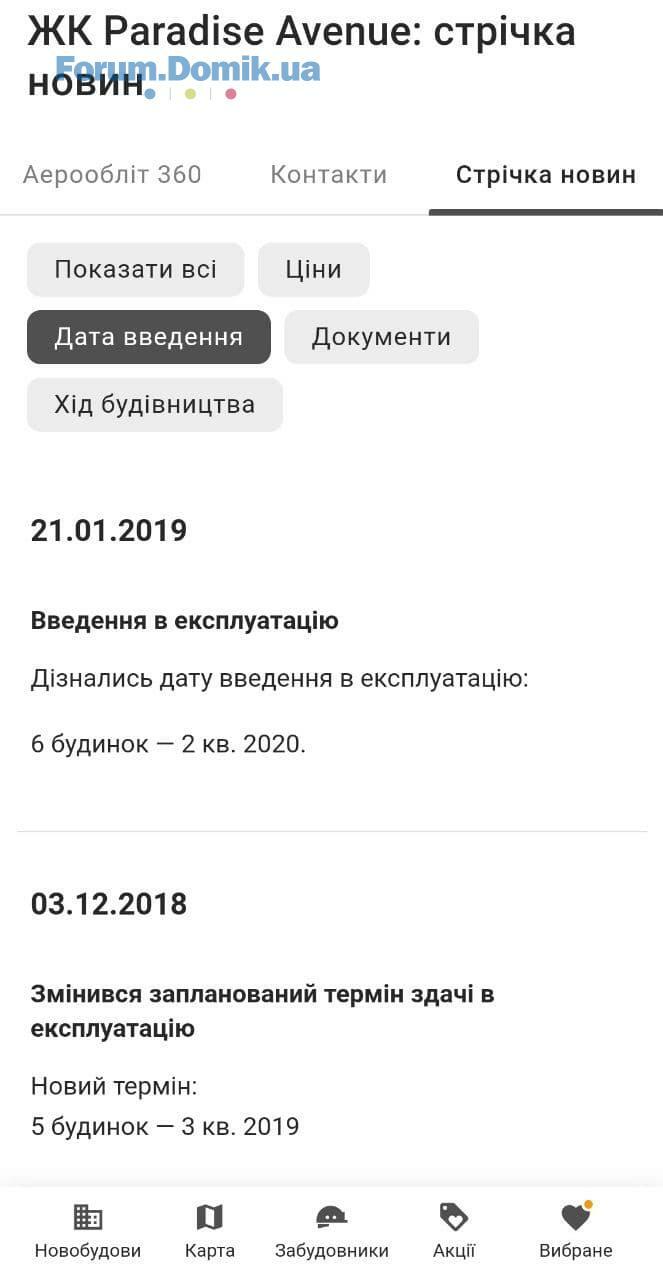The image size is (663, 1280).
Task: Open Новобудови in bottom navigation
Action: click(88, 1232)
